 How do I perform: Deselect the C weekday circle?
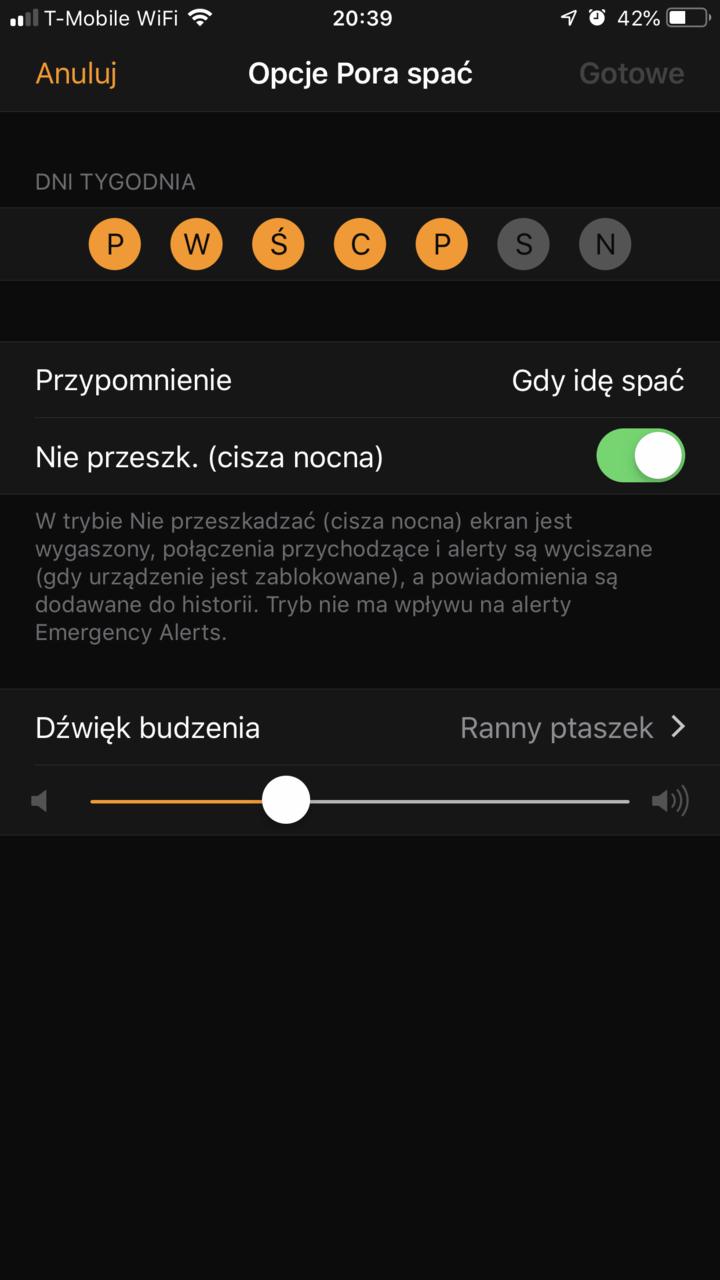(360, 244)
